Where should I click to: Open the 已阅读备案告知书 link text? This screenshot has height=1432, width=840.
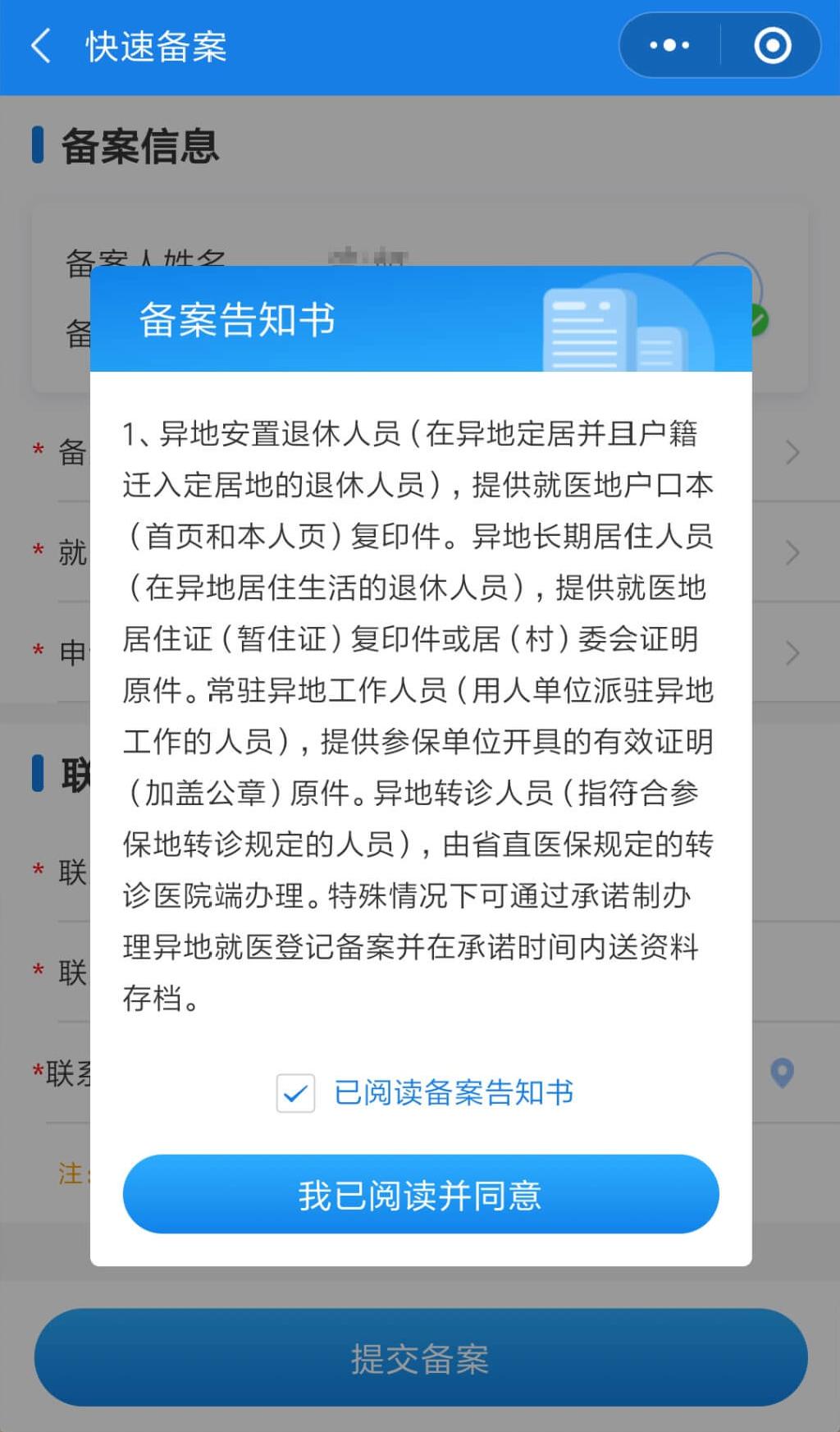pyautogui.click(x=454, y=1092)
